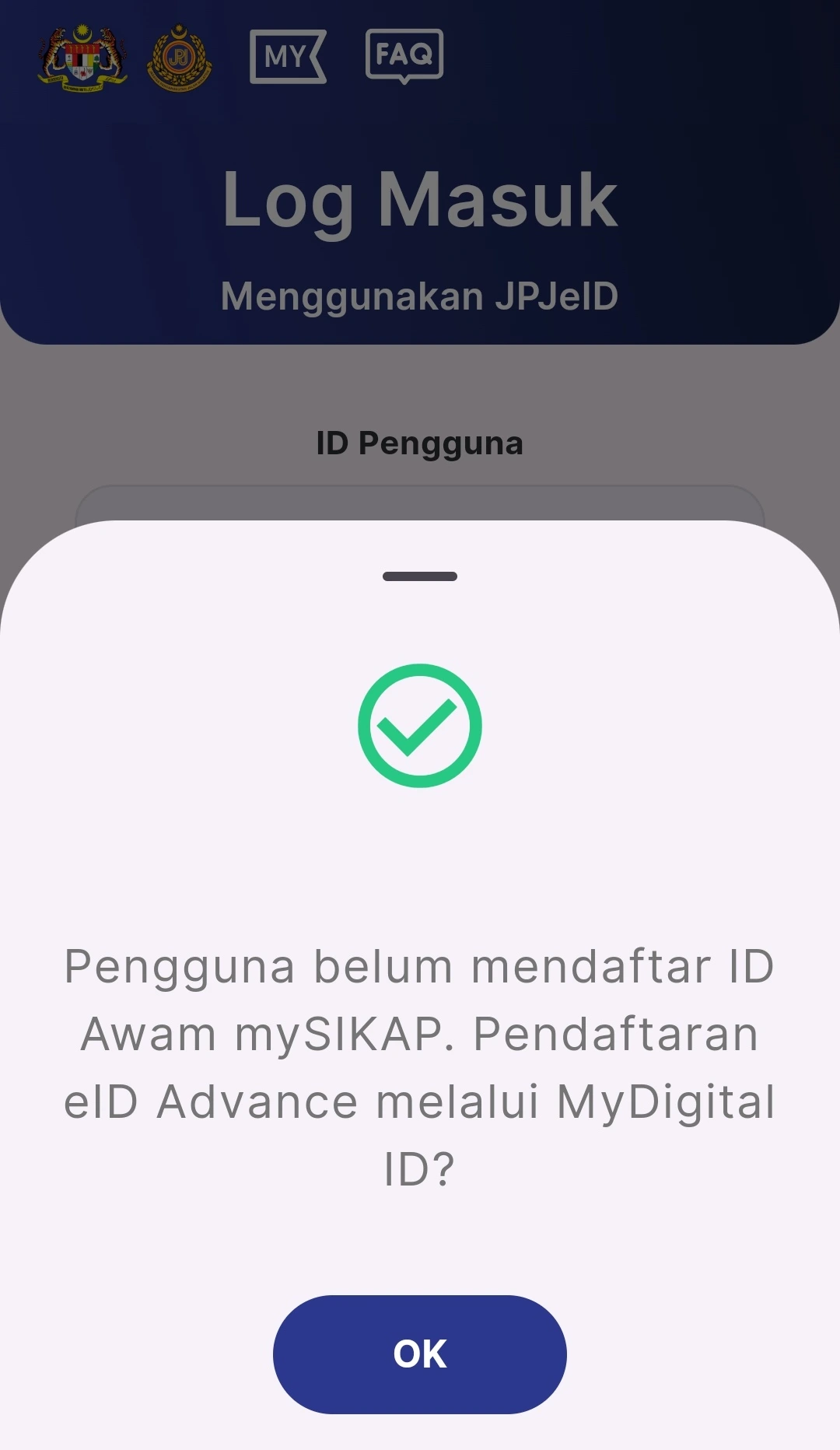
Task: Tap the bottom sheet drag handle
Action: click(x=419, y=576)
